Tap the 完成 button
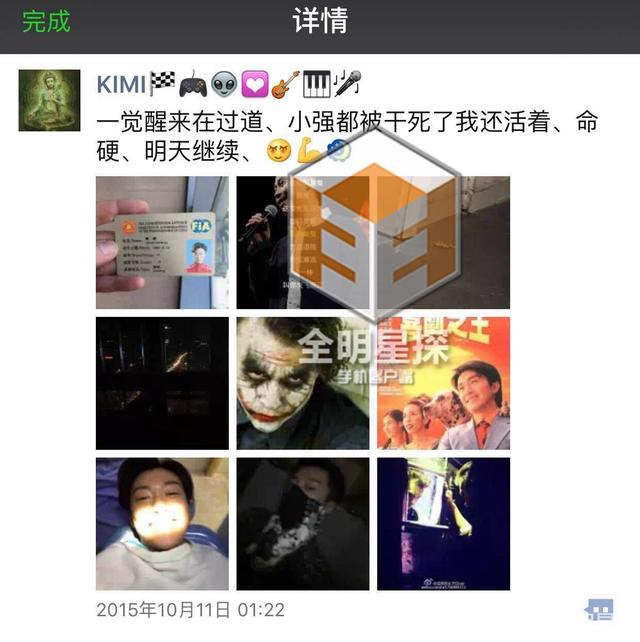Screen dimensions: 640x642 [46, 22]
